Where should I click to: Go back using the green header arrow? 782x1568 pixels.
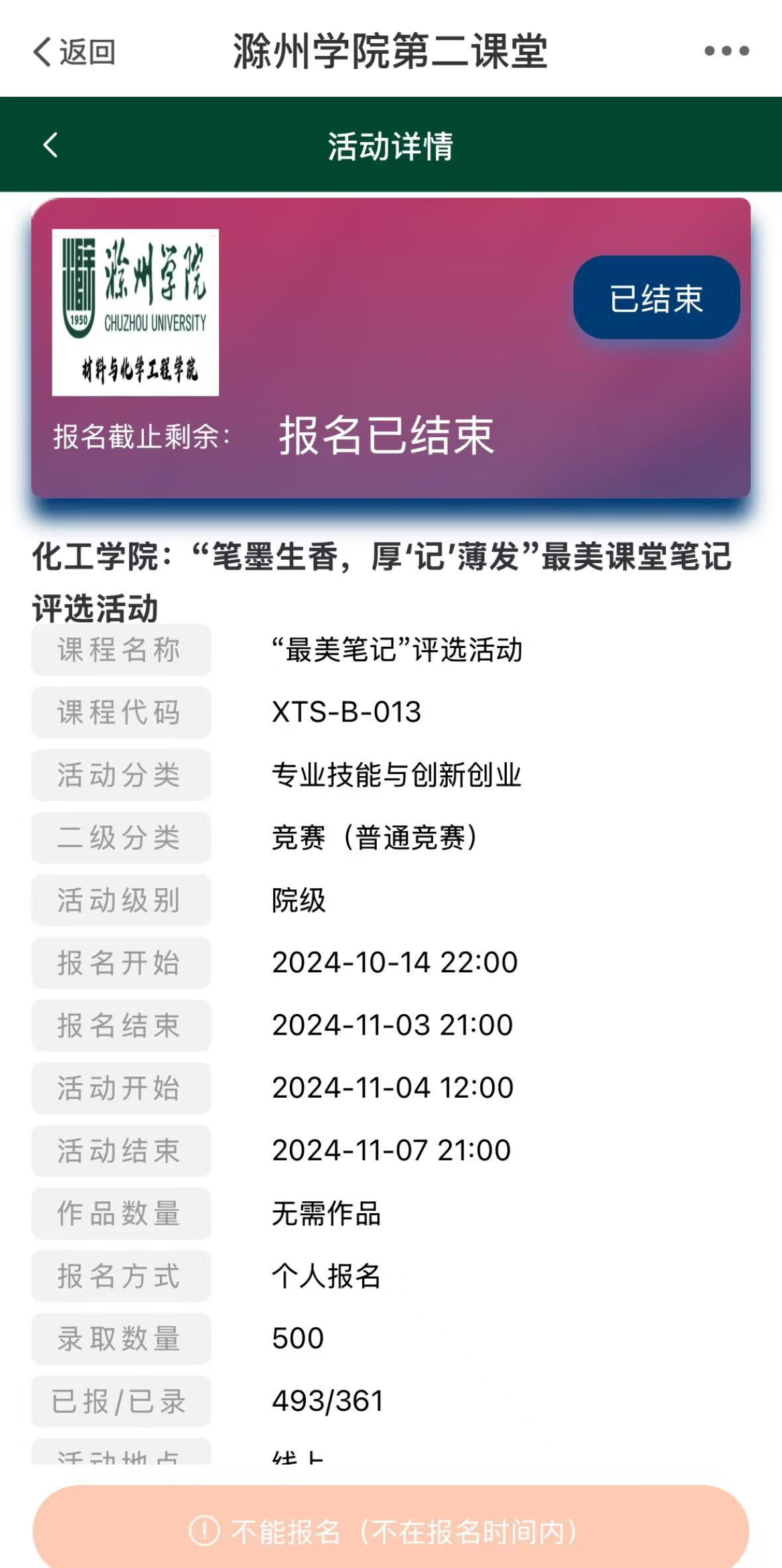tap(50, 145)
